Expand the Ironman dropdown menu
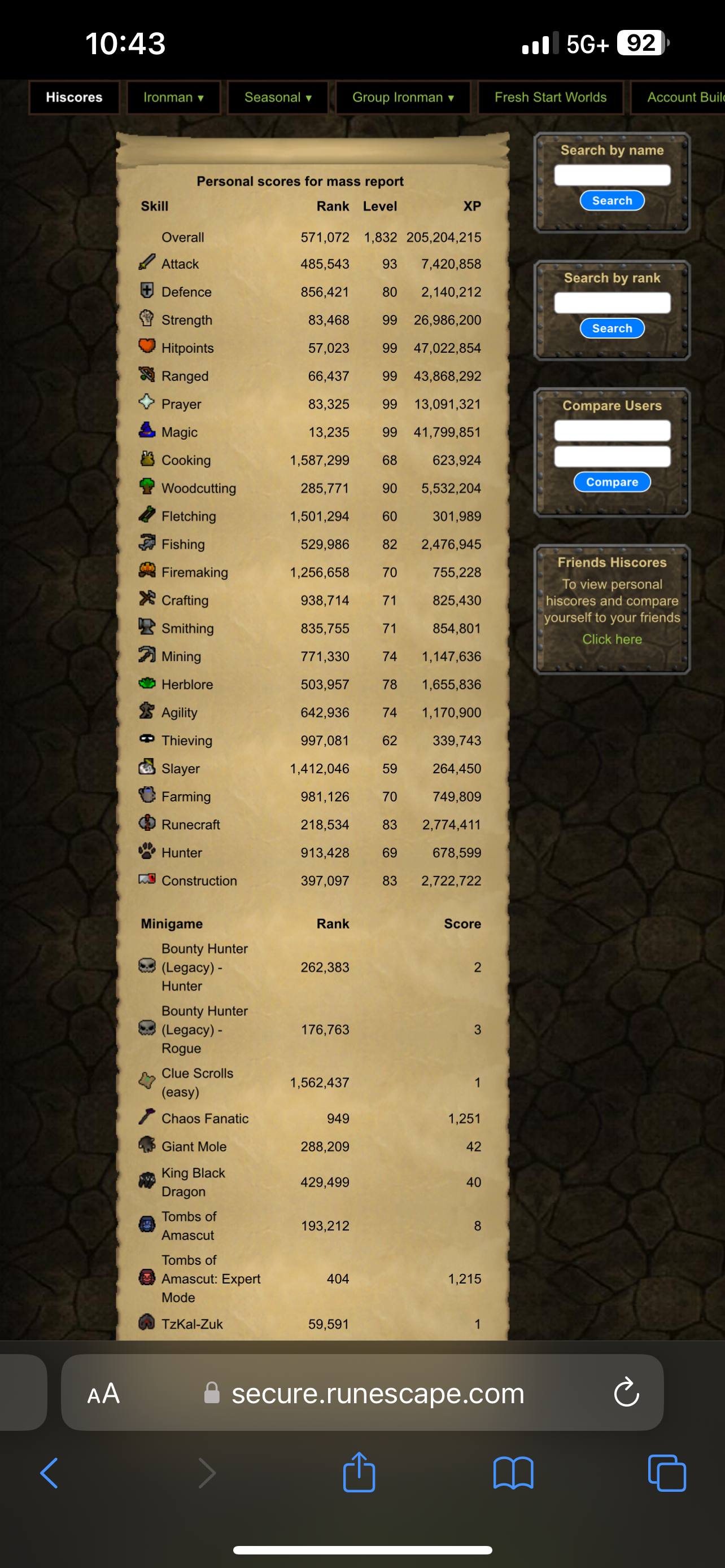The image size is (725, 1568). (173, 98)
